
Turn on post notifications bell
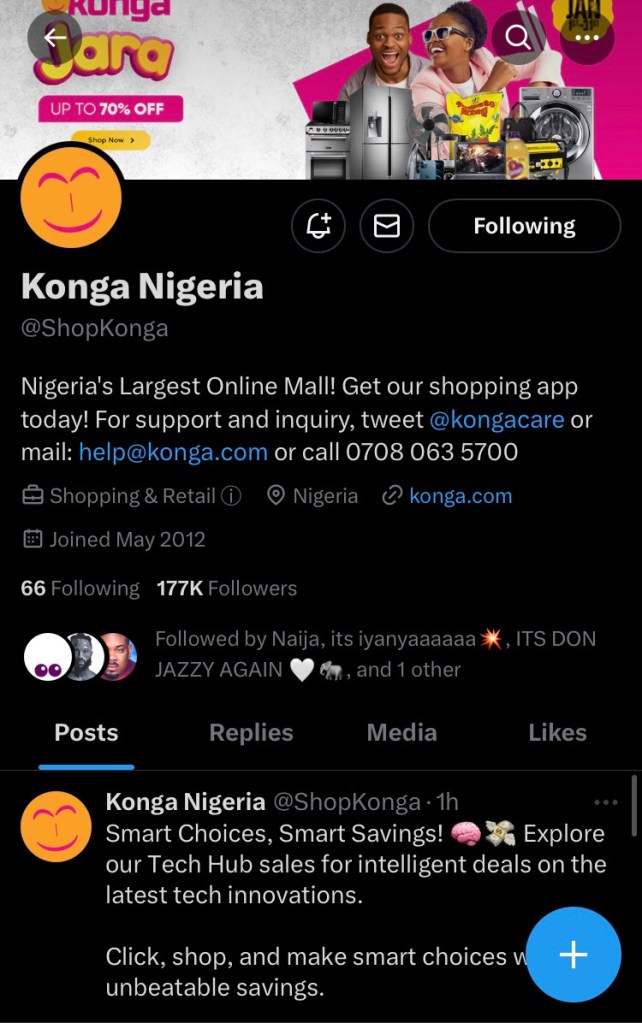click(318, 226)
